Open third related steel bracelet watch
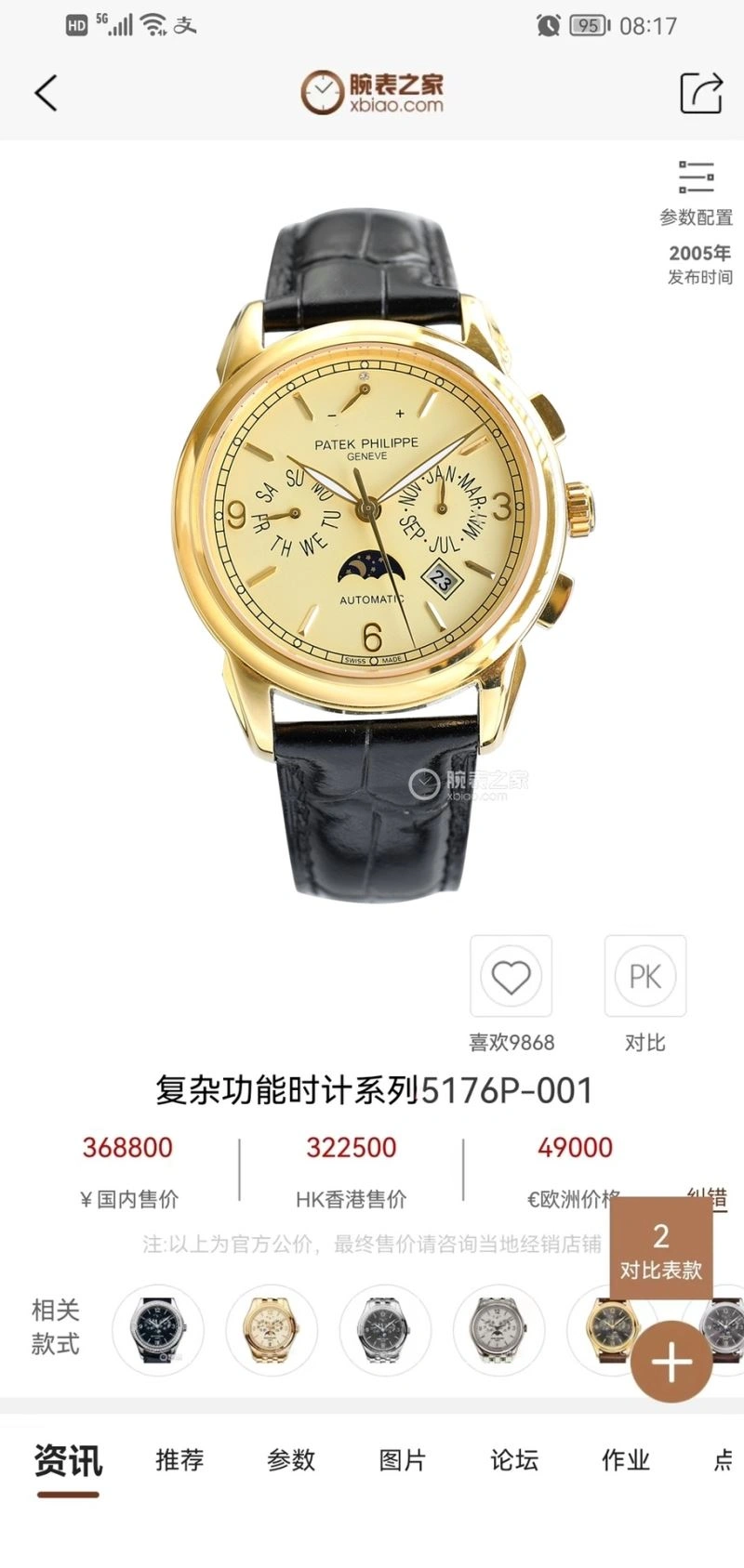The image size is (744, 1568). pyautogui.click(x=385, y=1330)
